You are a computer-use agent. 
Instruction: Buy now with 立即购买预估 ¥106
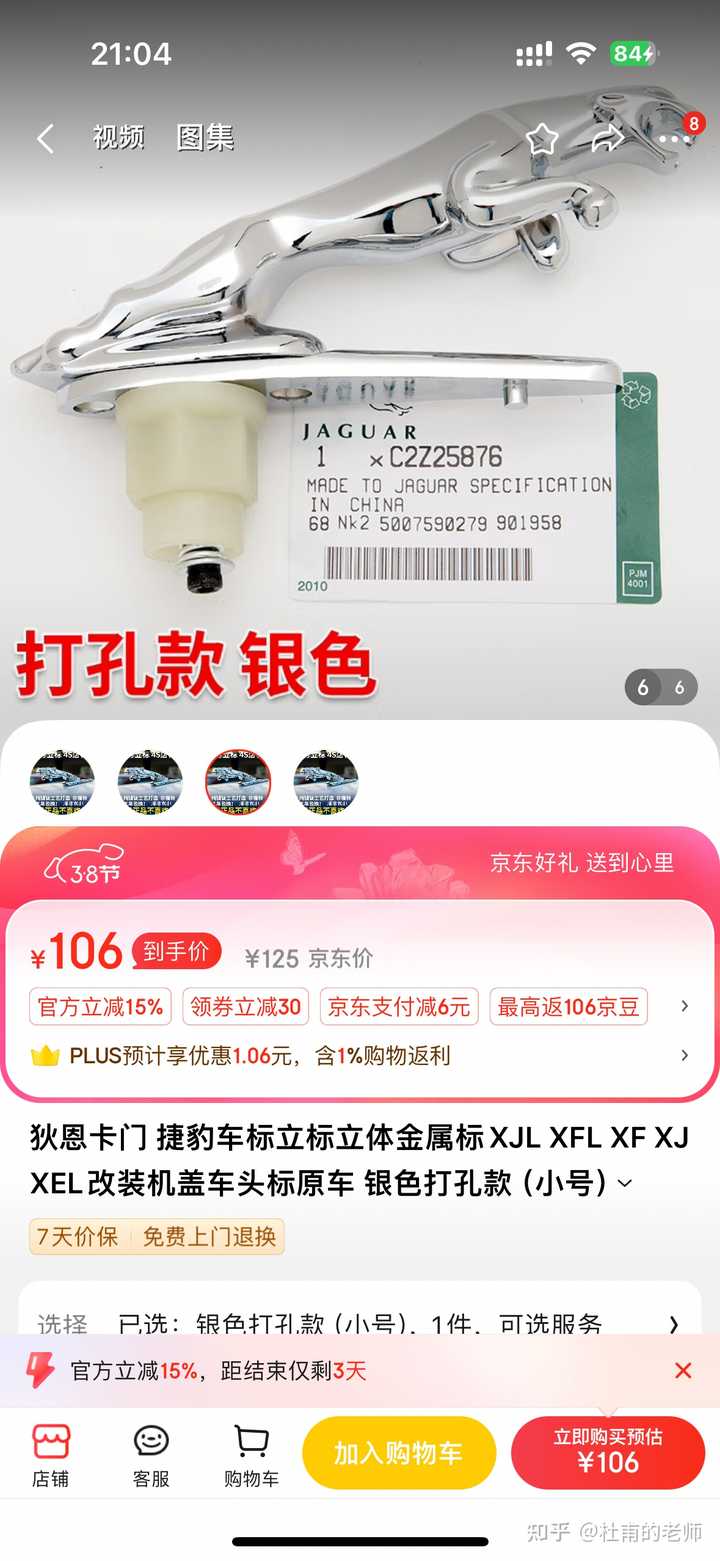pos(607,1452)
